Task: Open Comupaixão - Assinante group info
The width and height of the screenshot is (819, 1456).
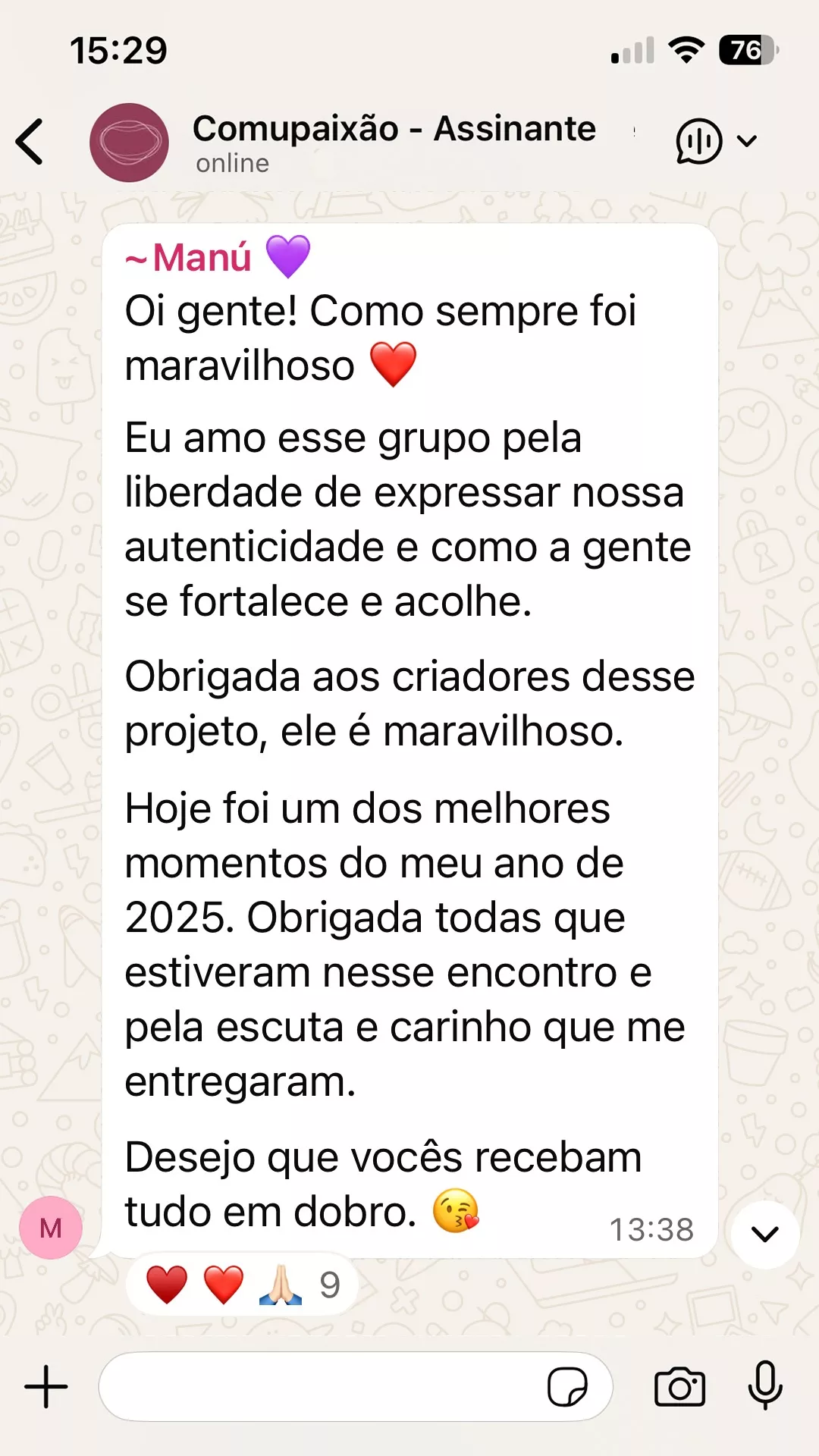Action: (x=394, y=141)
